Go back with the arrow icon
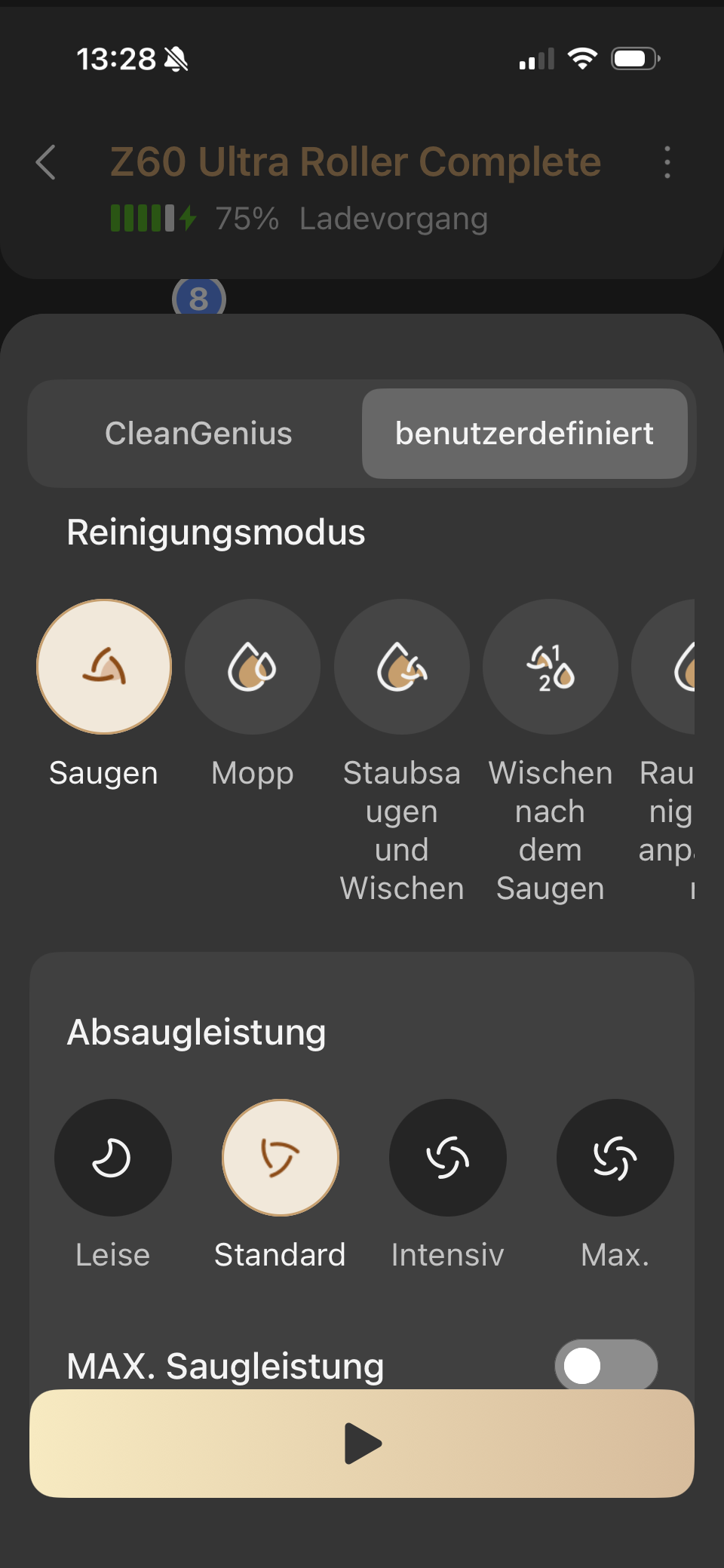The width and height of the screenshot is (724, 1568). click(x=46, y=162)
